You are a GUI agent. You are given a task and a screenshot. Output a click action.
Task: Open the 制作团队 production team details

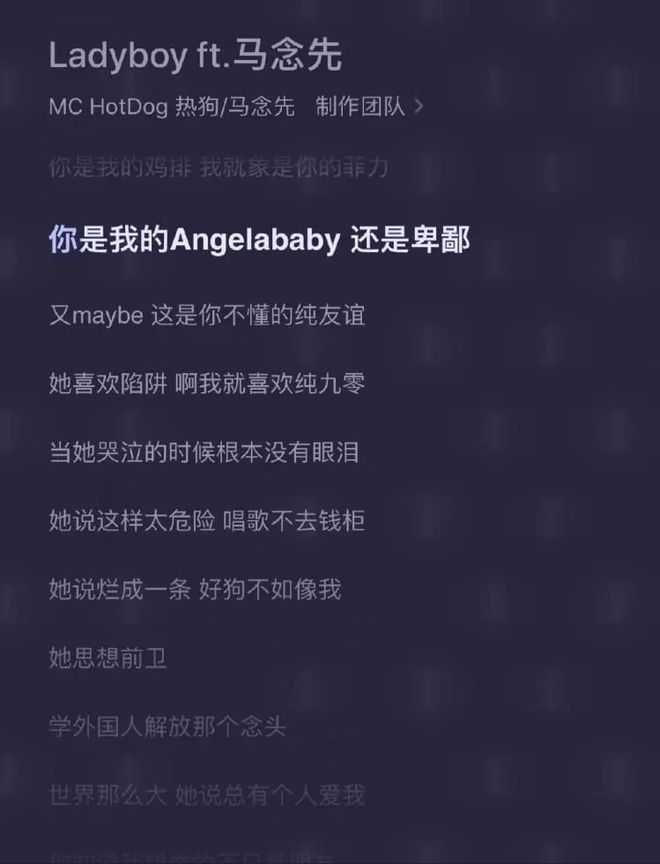tap(368, 107)
